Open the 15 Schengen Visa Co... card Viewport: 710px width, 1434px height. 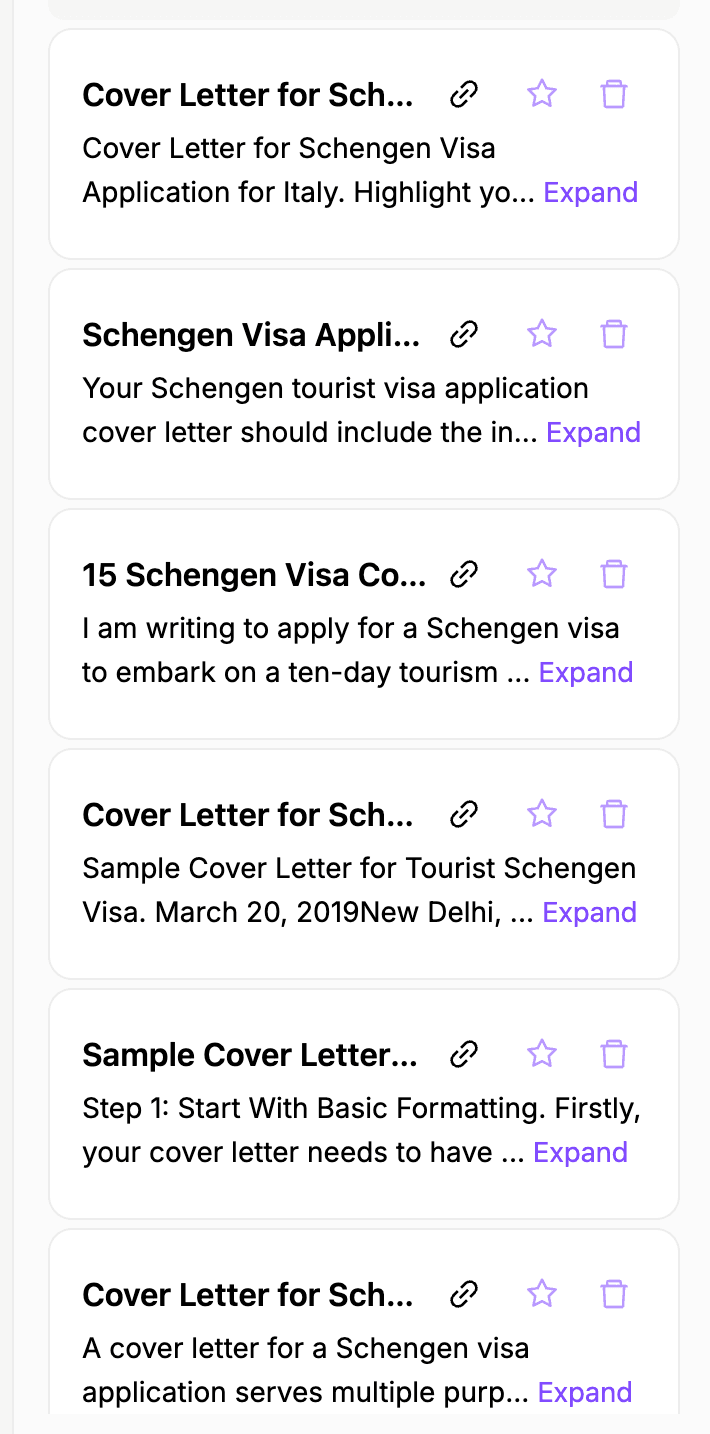[x=254, y=575]
